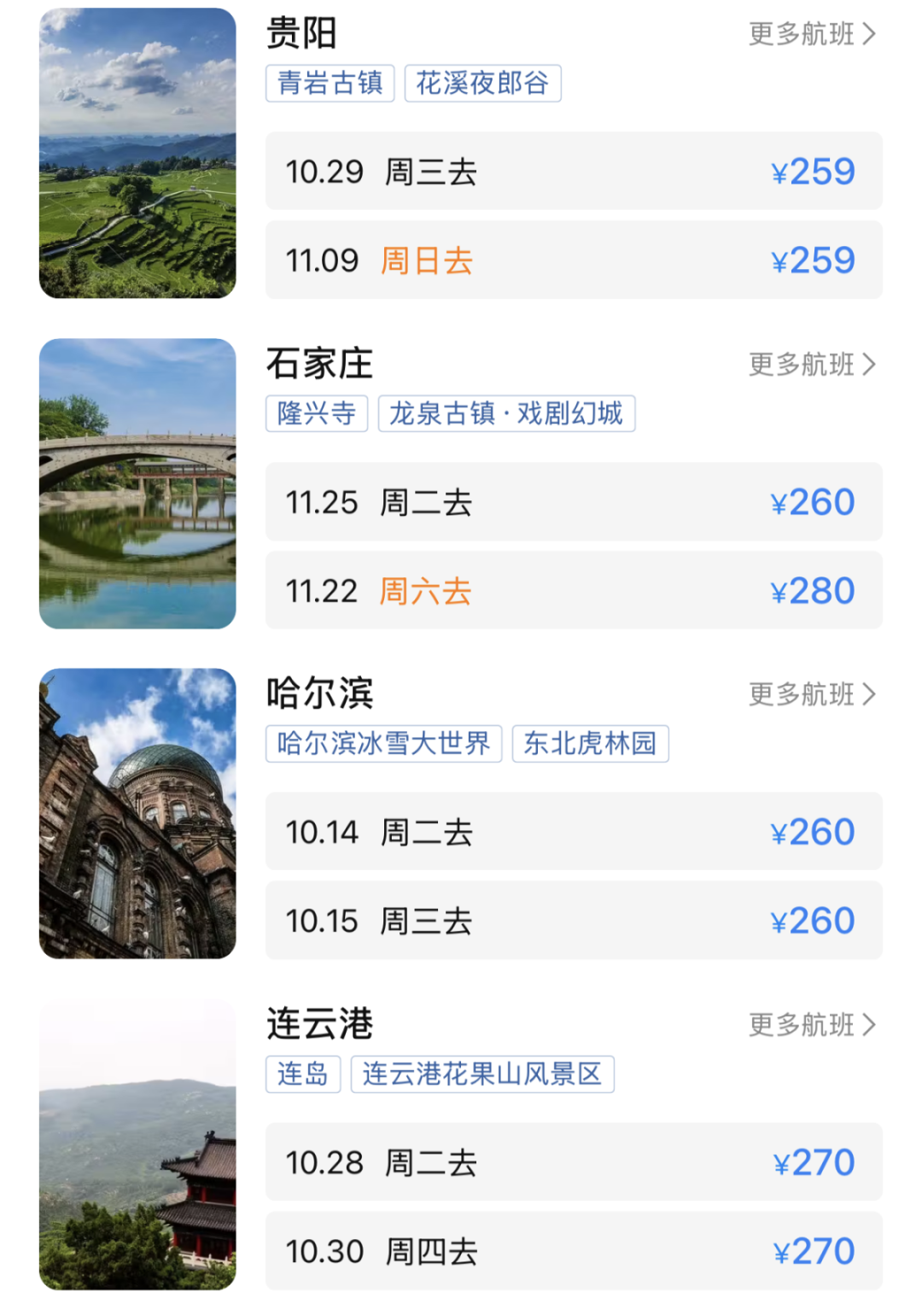This screenshot has height=1316, width=922.
Task: Select the 花溪夜郎谷 tag
Action: coord(481,83)
